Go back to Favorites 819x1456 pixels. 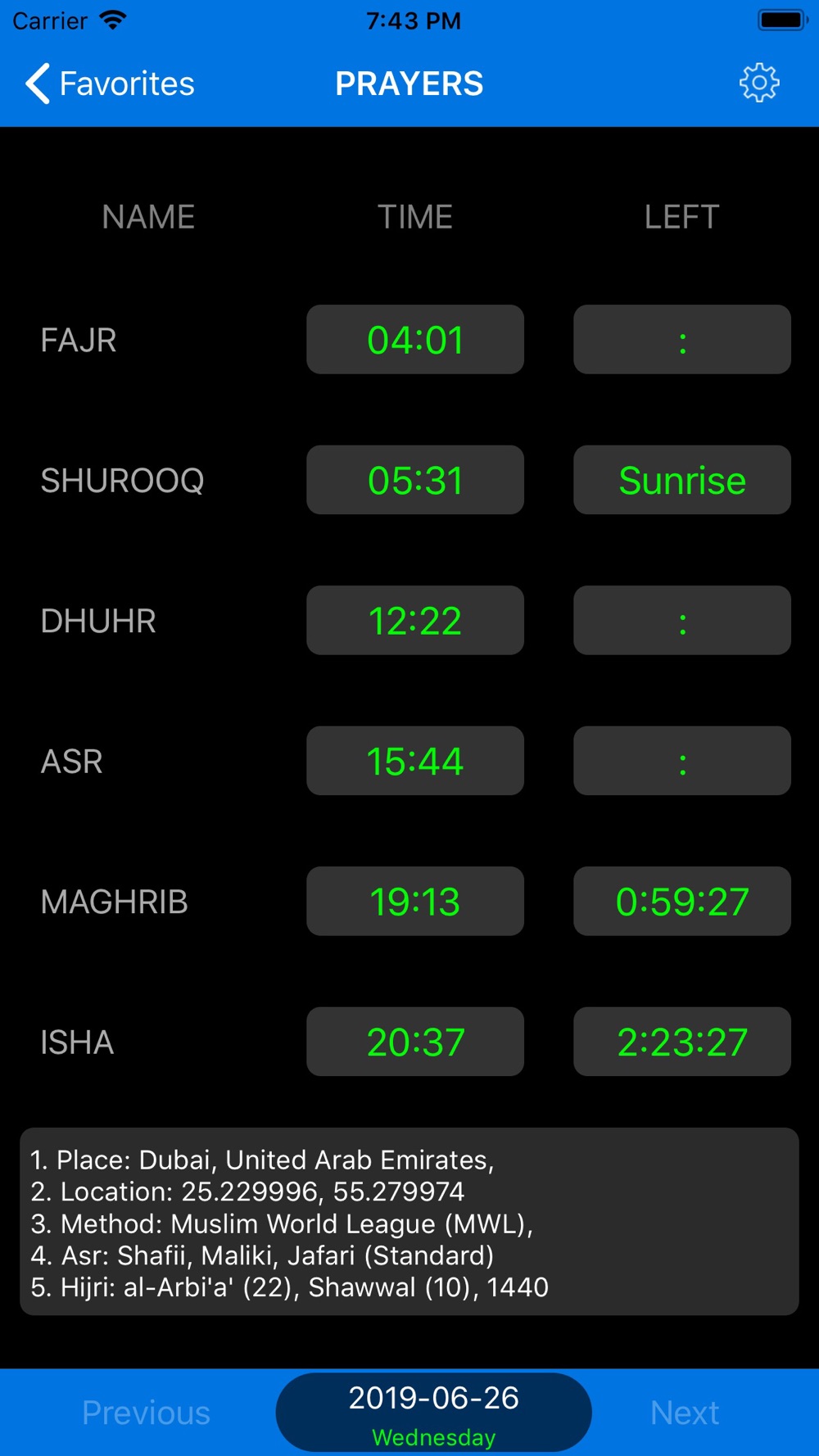coord(110,84)
